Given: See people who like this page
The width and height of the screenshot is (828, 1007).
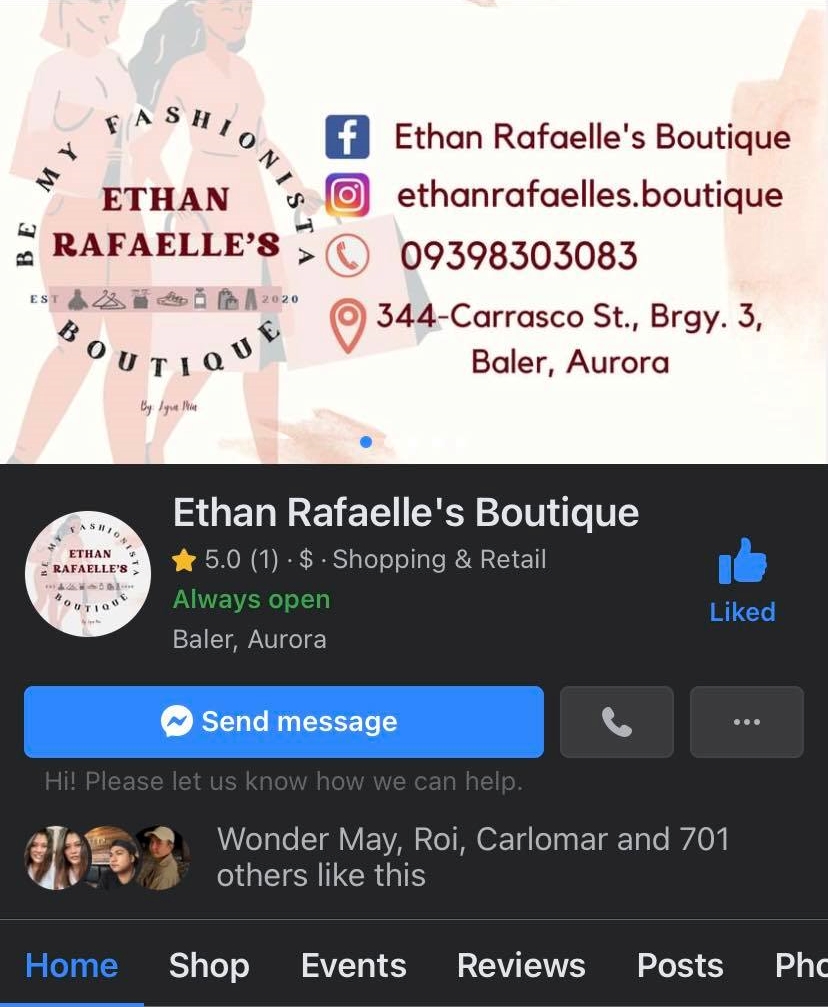Looking at the screenshot, I should click(472, 857).
